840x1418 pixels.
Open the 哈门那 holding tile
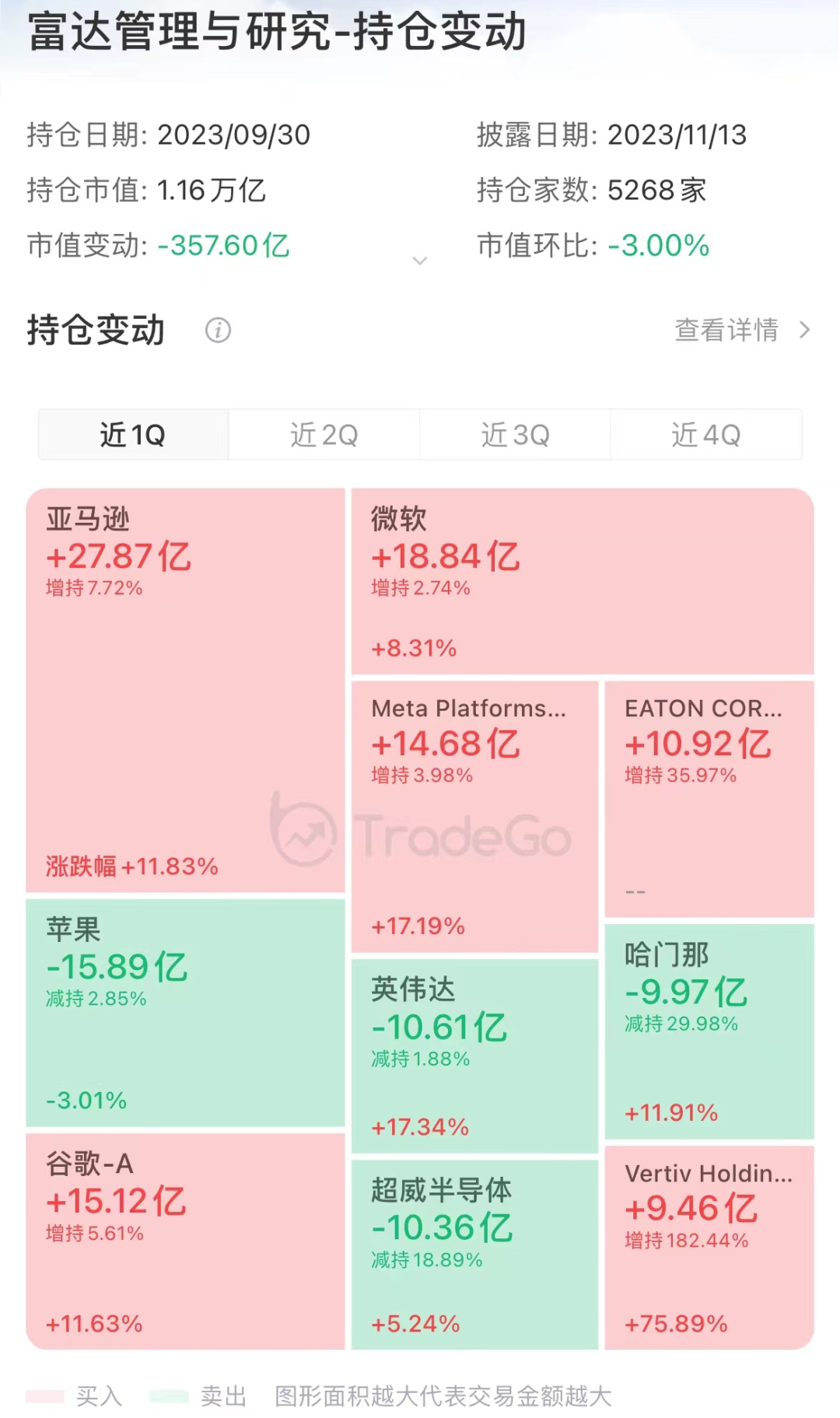click(x=709, y=1031)
